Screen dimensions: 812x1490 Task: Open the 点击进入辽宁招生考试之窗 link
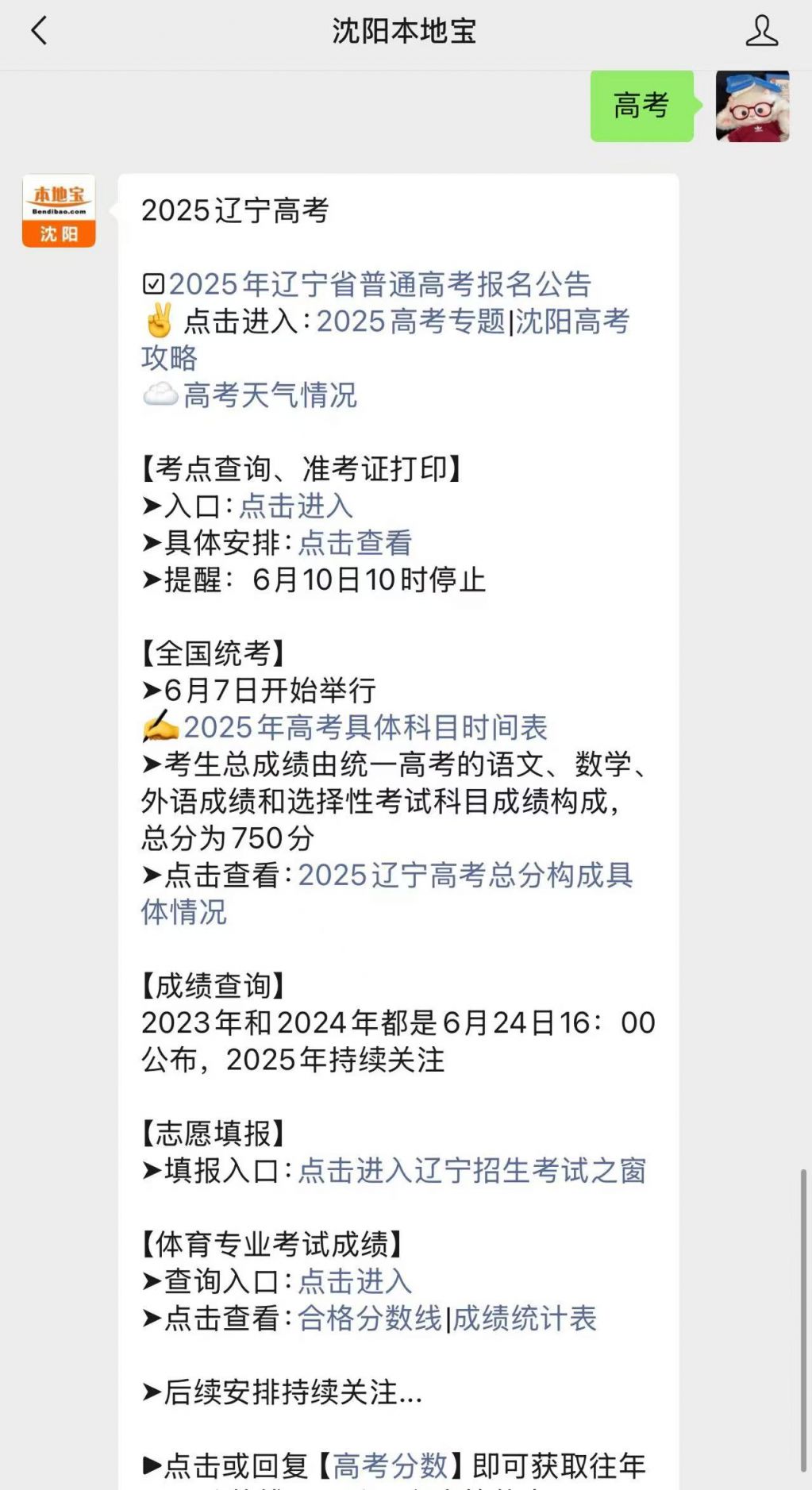[471, 1171]
